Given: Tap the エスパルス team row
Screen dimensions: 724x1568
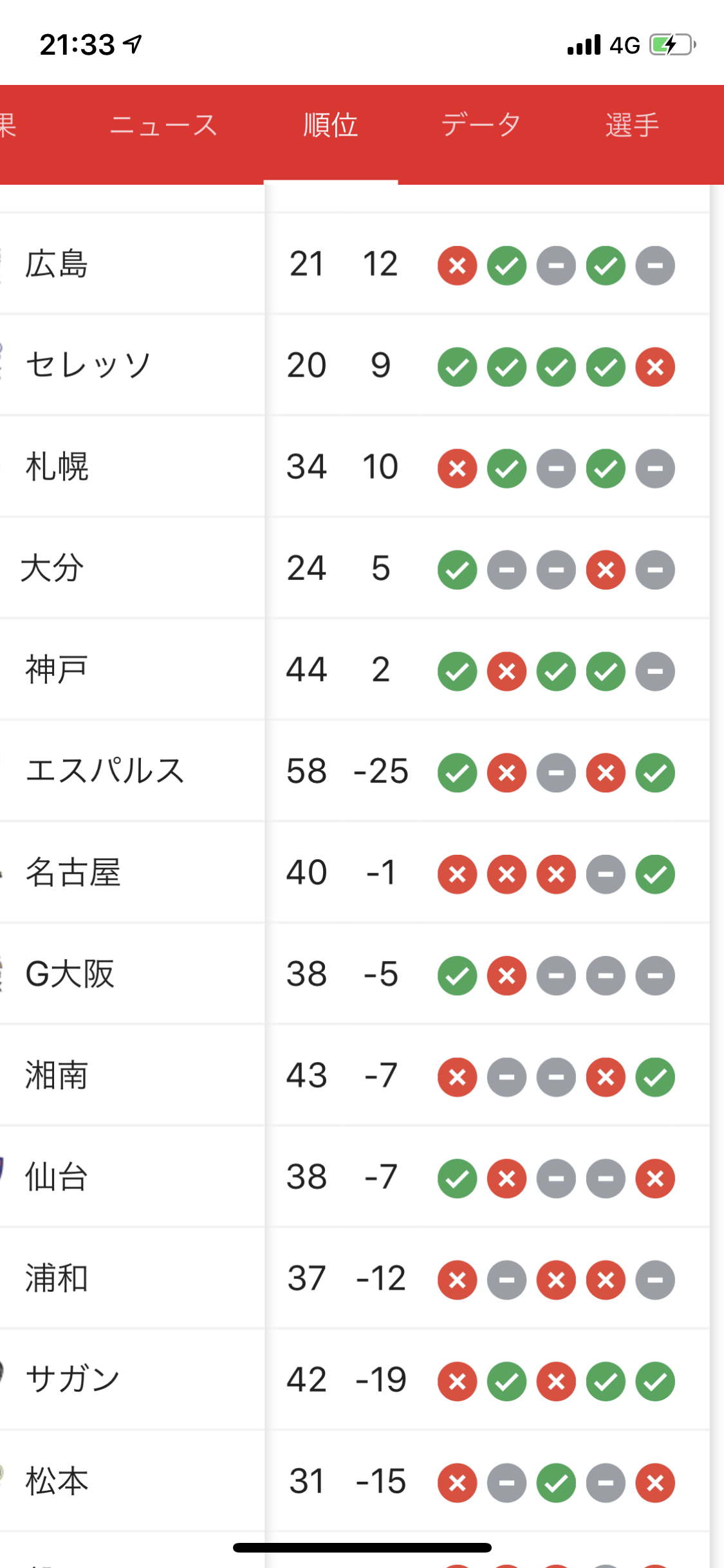Looking at the screenshot, I should point(355,772).
